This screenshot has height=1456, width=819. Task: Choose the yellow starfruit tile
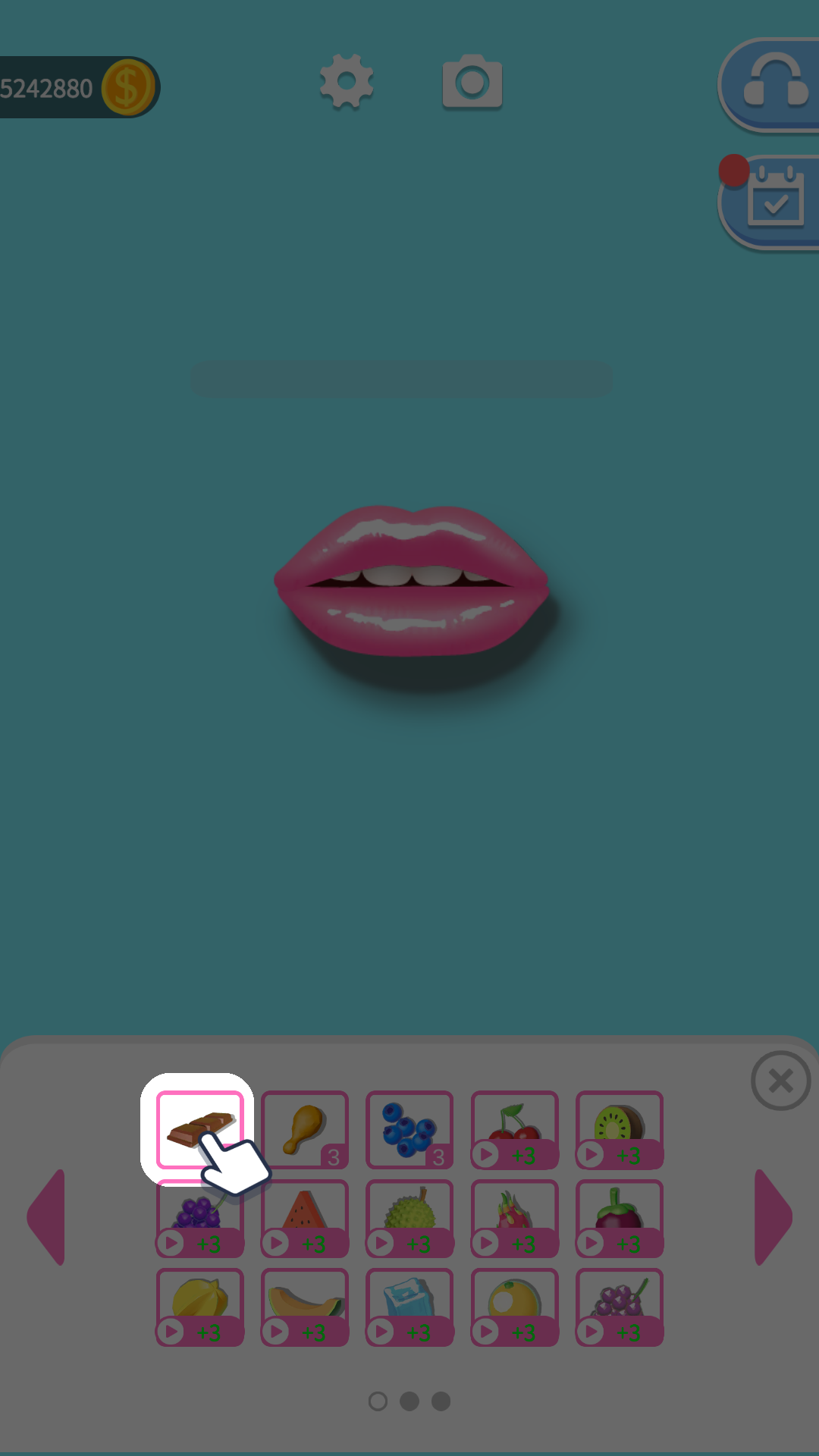[199, 1307]
